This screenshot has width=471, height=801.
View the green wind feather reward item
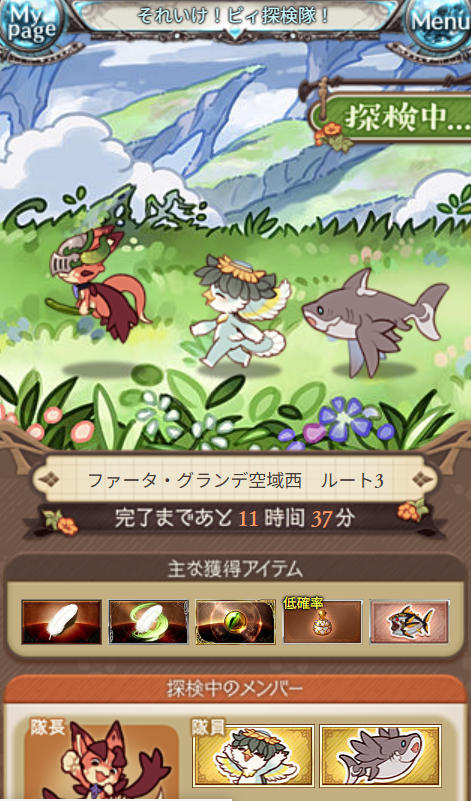click(149, 622)
